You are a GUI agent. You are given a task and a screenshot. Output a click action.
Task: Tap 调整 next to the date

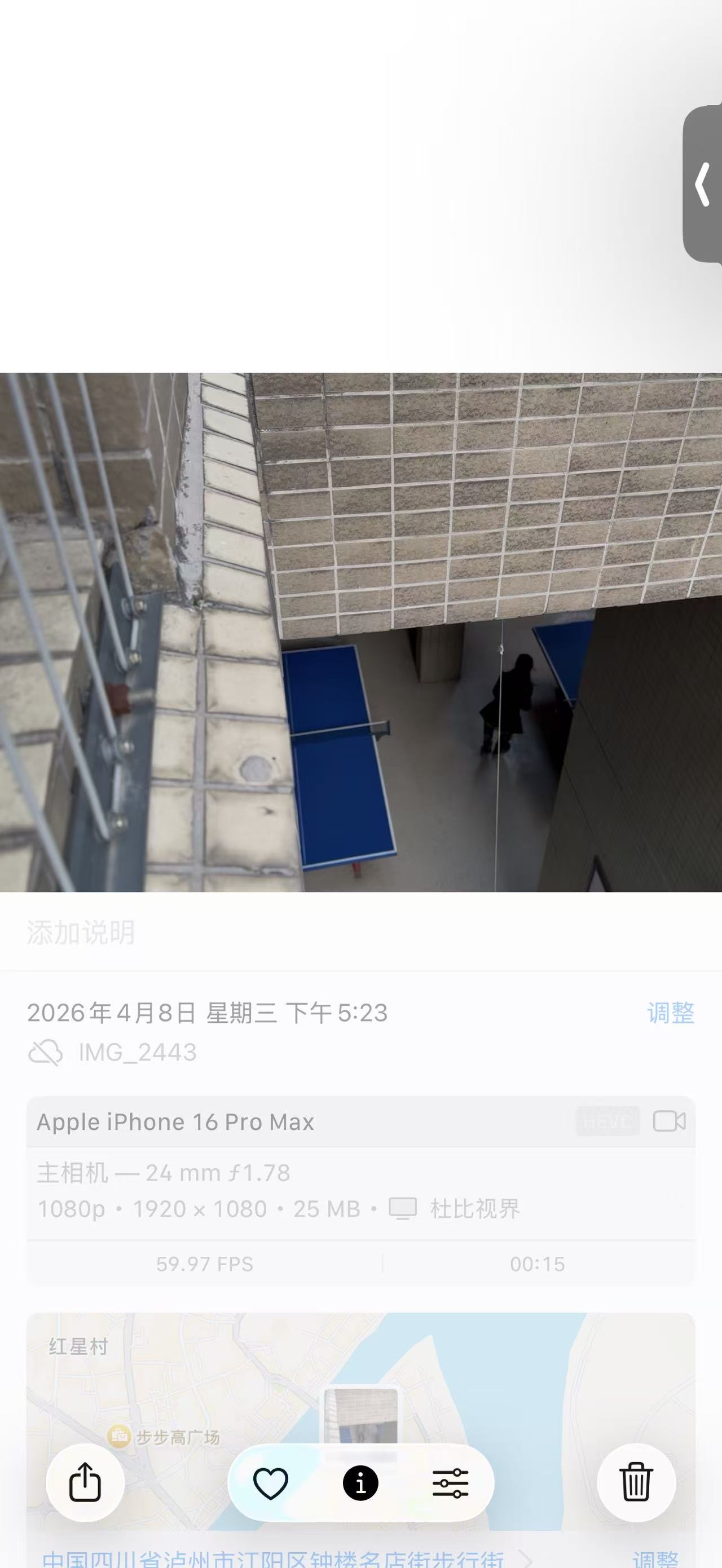click(x=670, y=1013)
